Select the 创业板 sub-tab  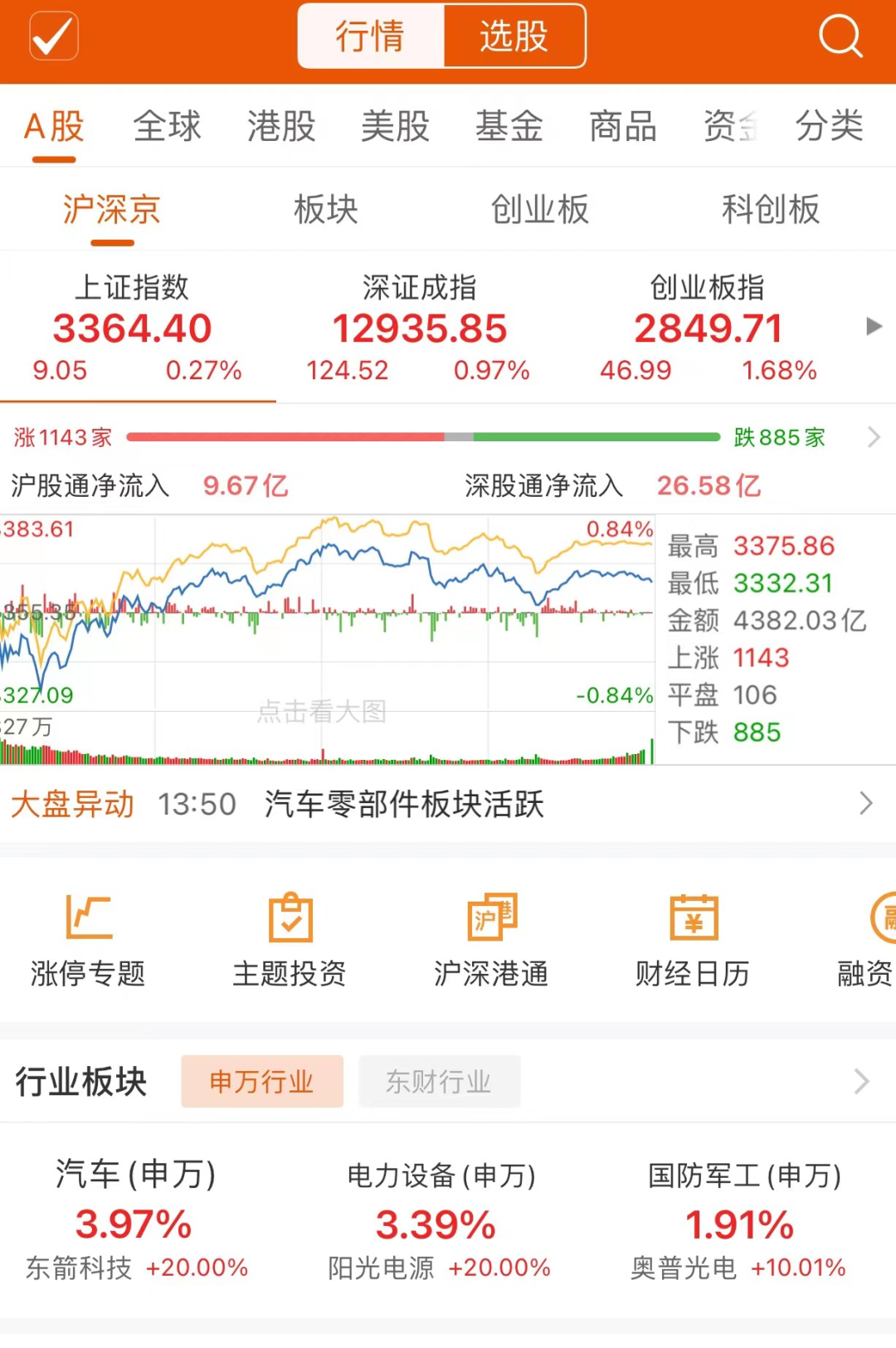tap(540, 210)
